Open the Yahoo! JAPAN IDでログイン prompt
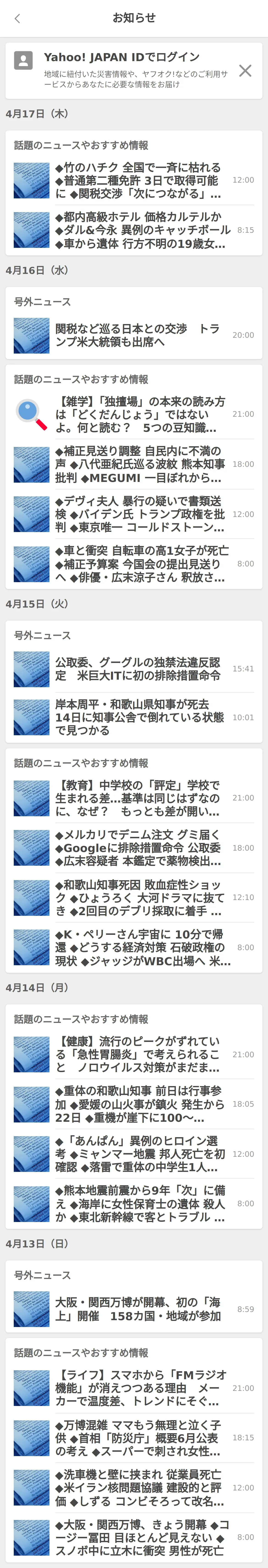This screenshot has height=1568, width=268. point(122,57)
